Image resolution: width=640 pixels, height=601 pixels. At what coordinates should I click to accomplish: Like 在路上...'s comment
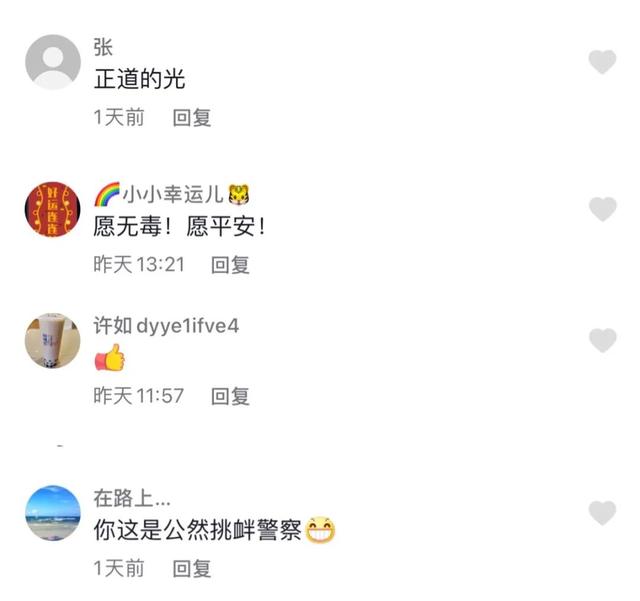(602, 513)
